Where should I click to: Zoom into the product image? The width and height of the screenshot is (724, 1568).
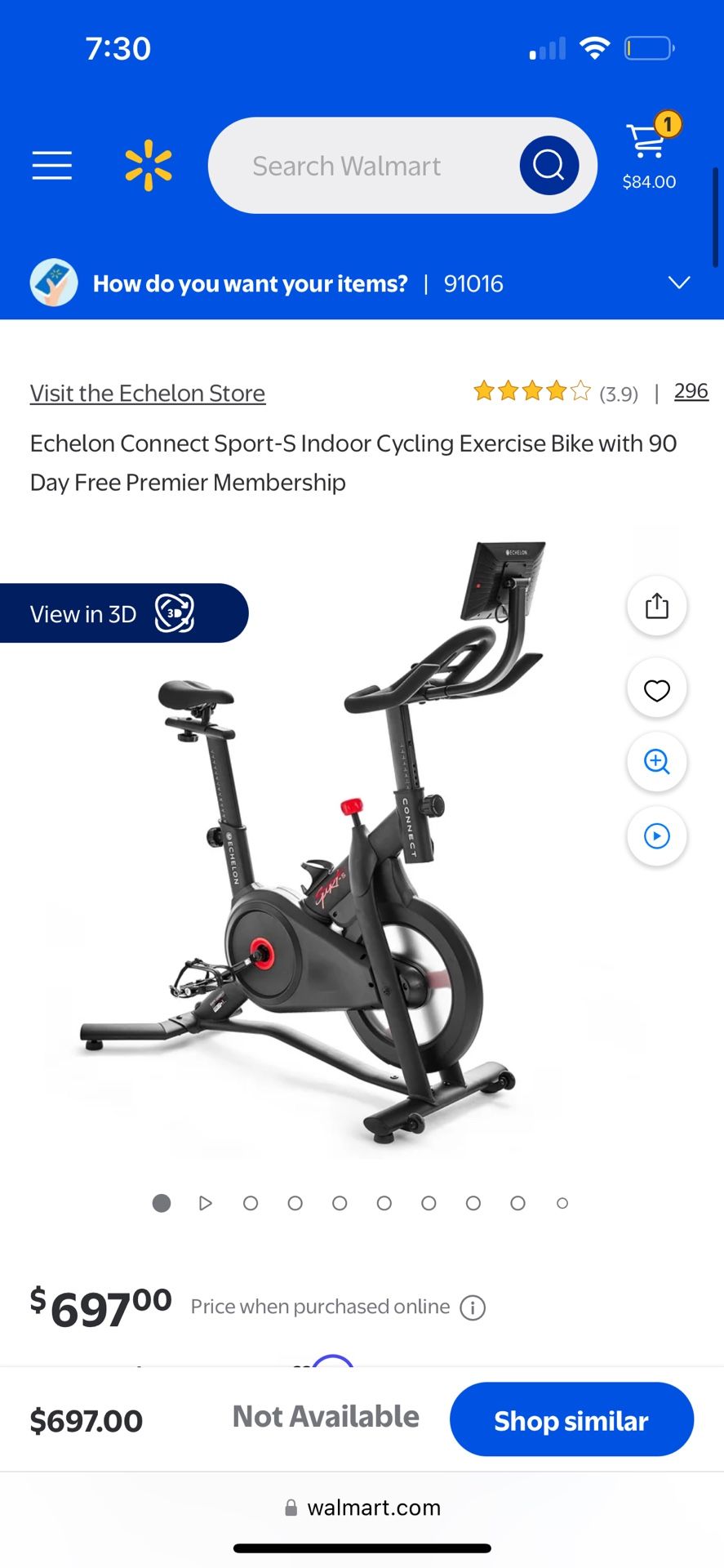(656, 762)
